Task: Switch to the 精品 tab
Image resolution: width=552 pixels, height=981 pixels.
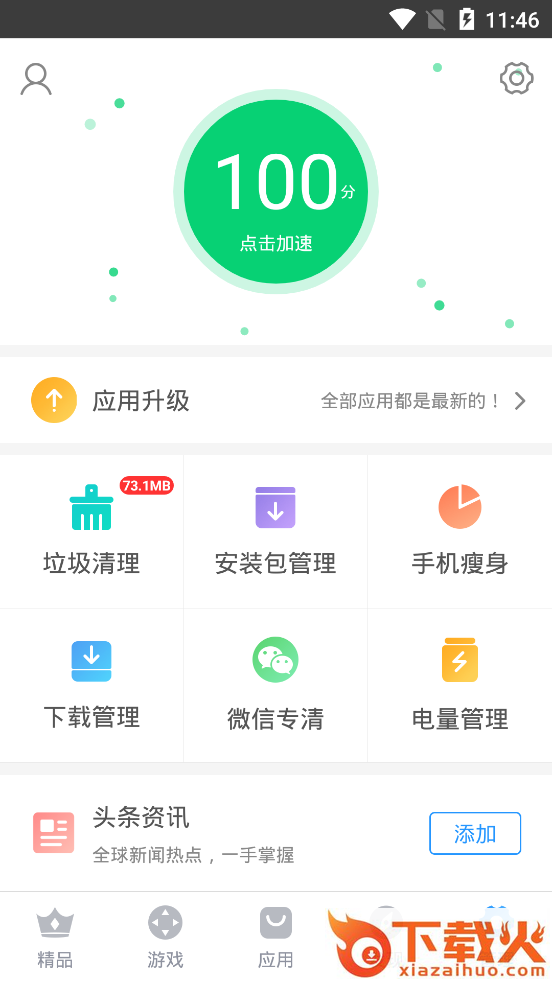Action: (55, 937)
